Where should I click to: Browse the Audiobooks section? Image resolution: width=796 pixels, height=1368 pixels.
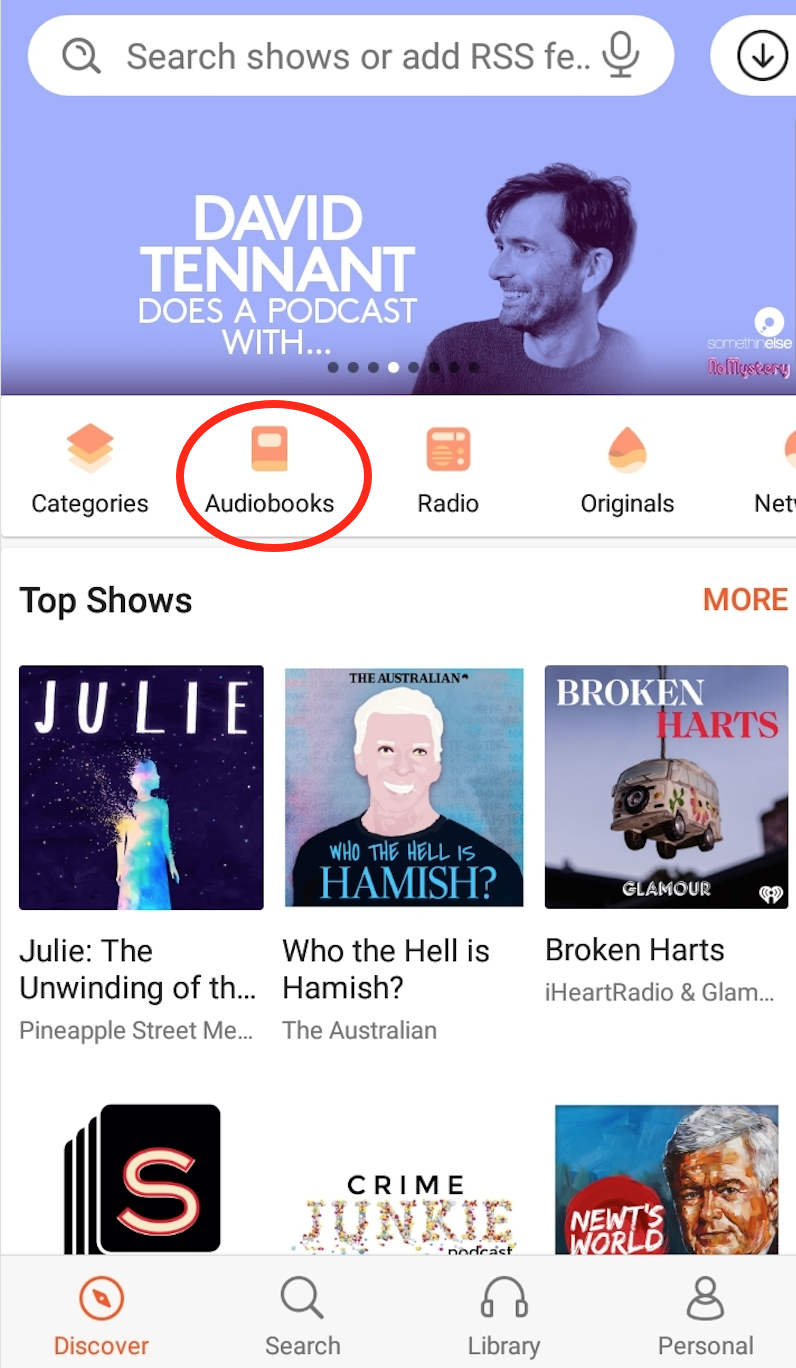(x=270, y=468)
